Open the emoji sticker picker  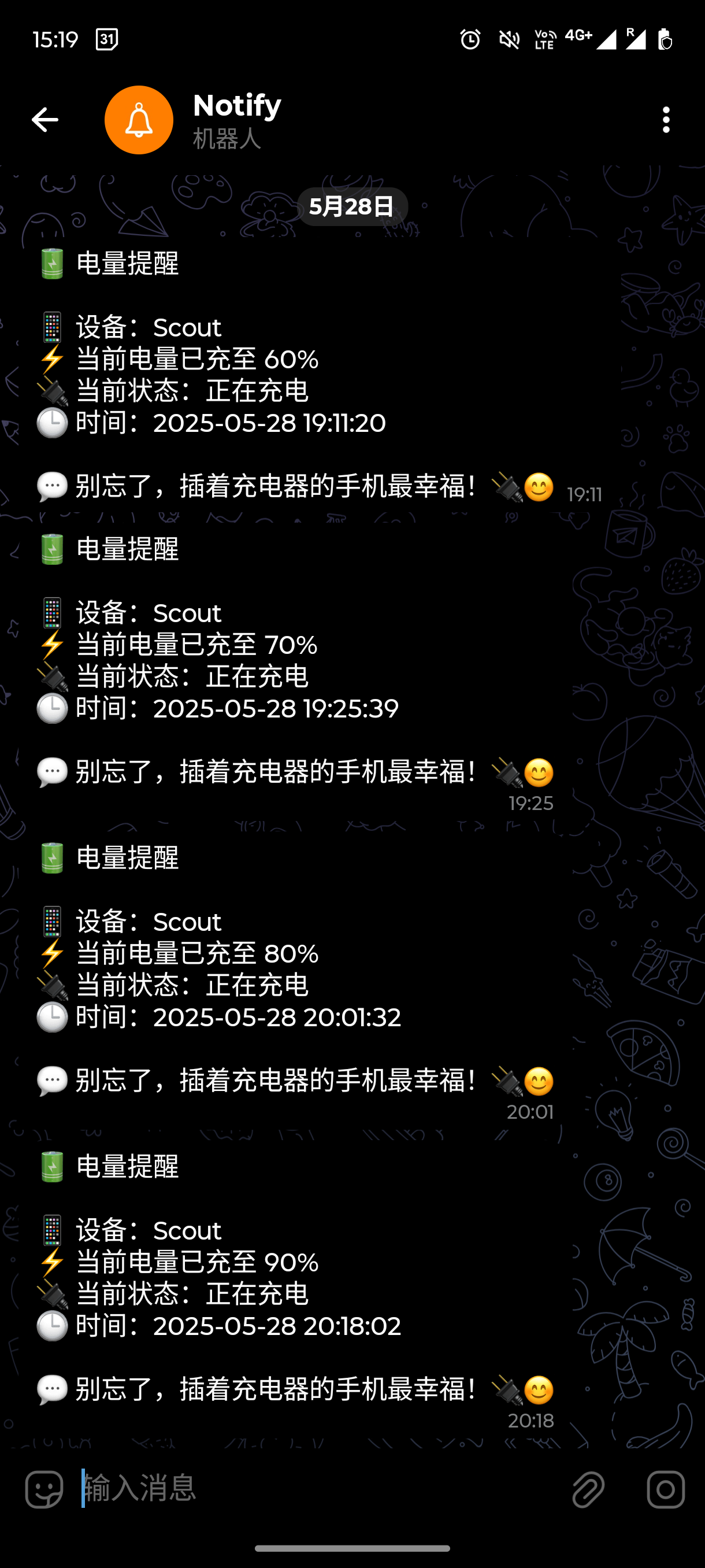tap(44, 1489)
